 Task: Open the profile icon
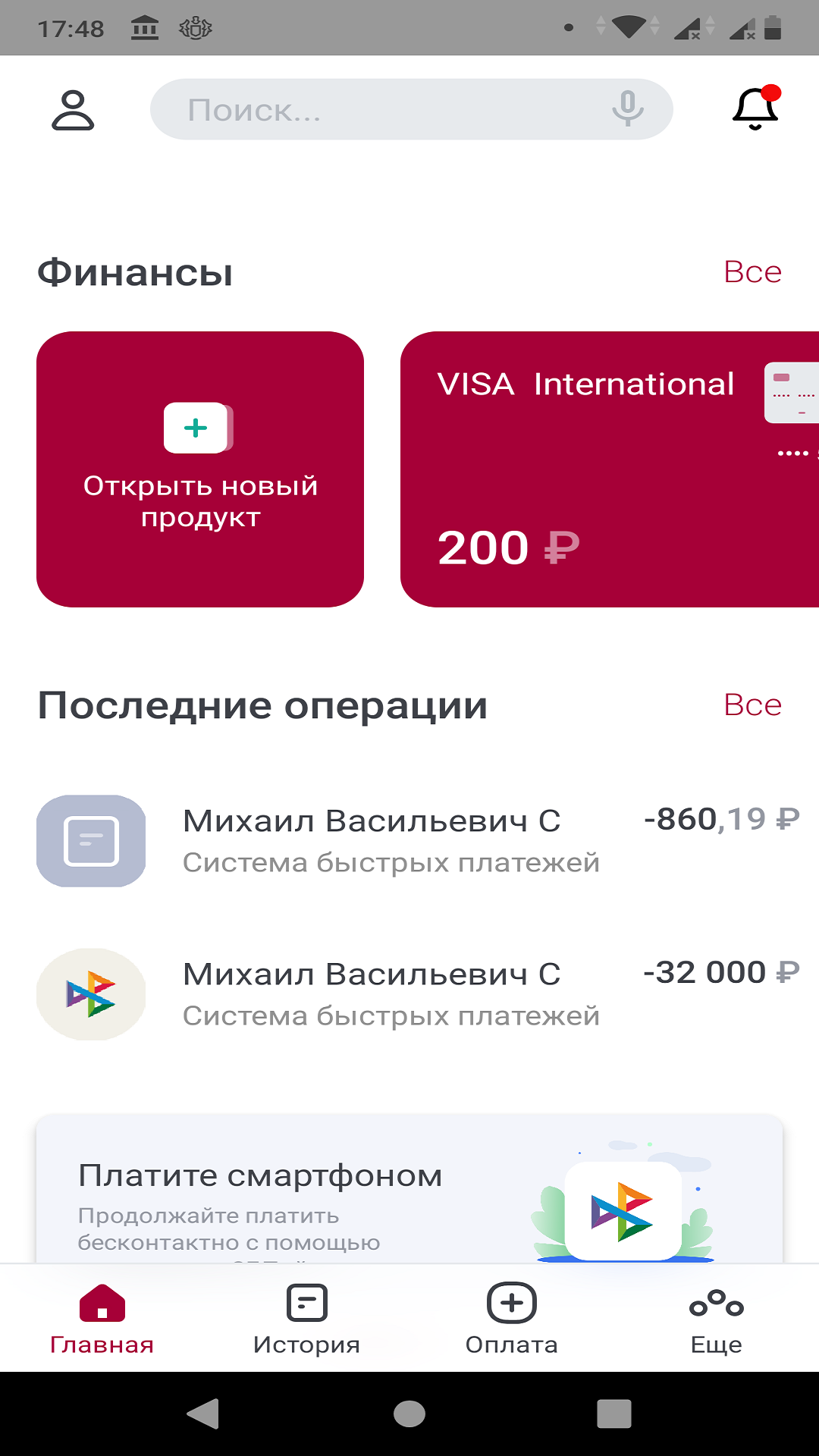74,108
